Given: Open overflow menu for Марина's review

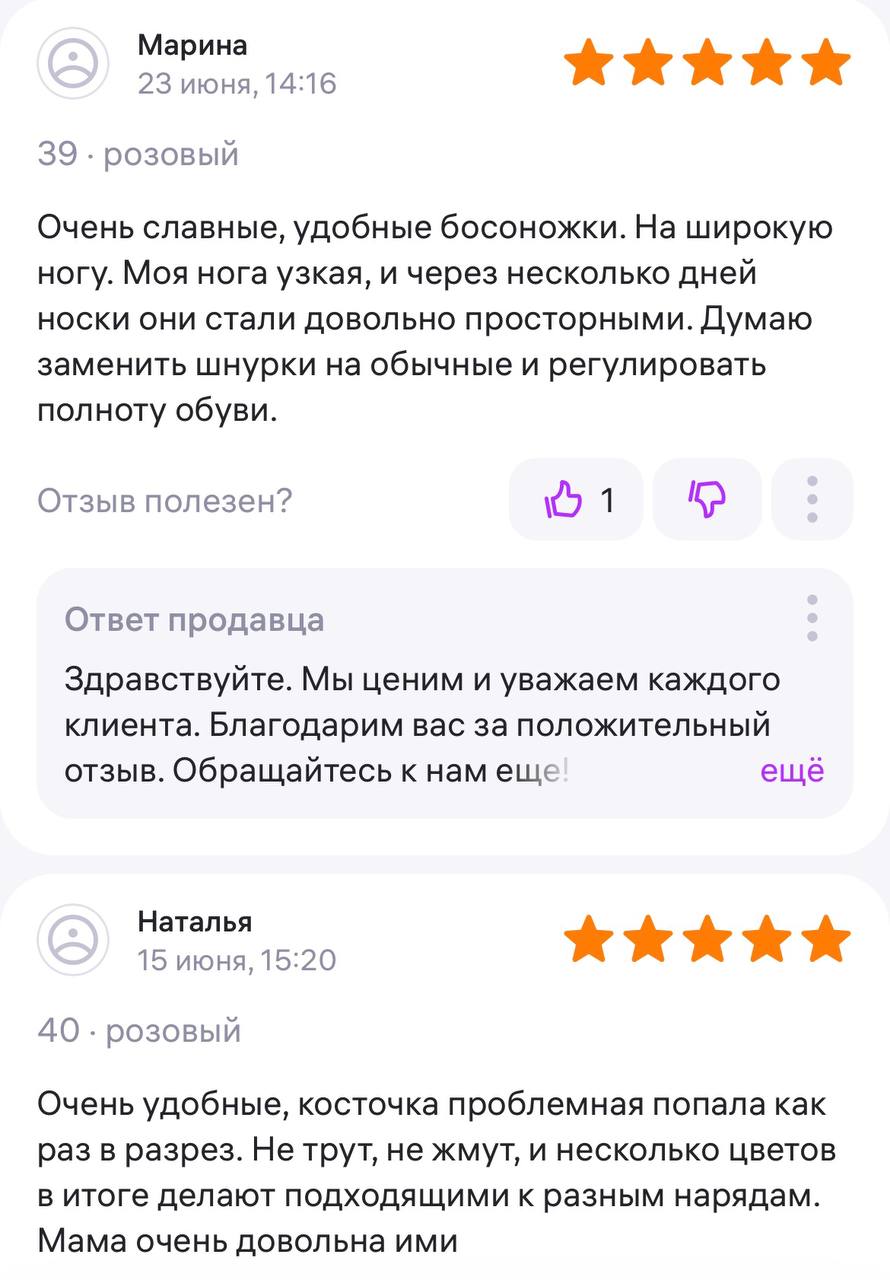Looking at the screenshot, I should tap(812, 499).
